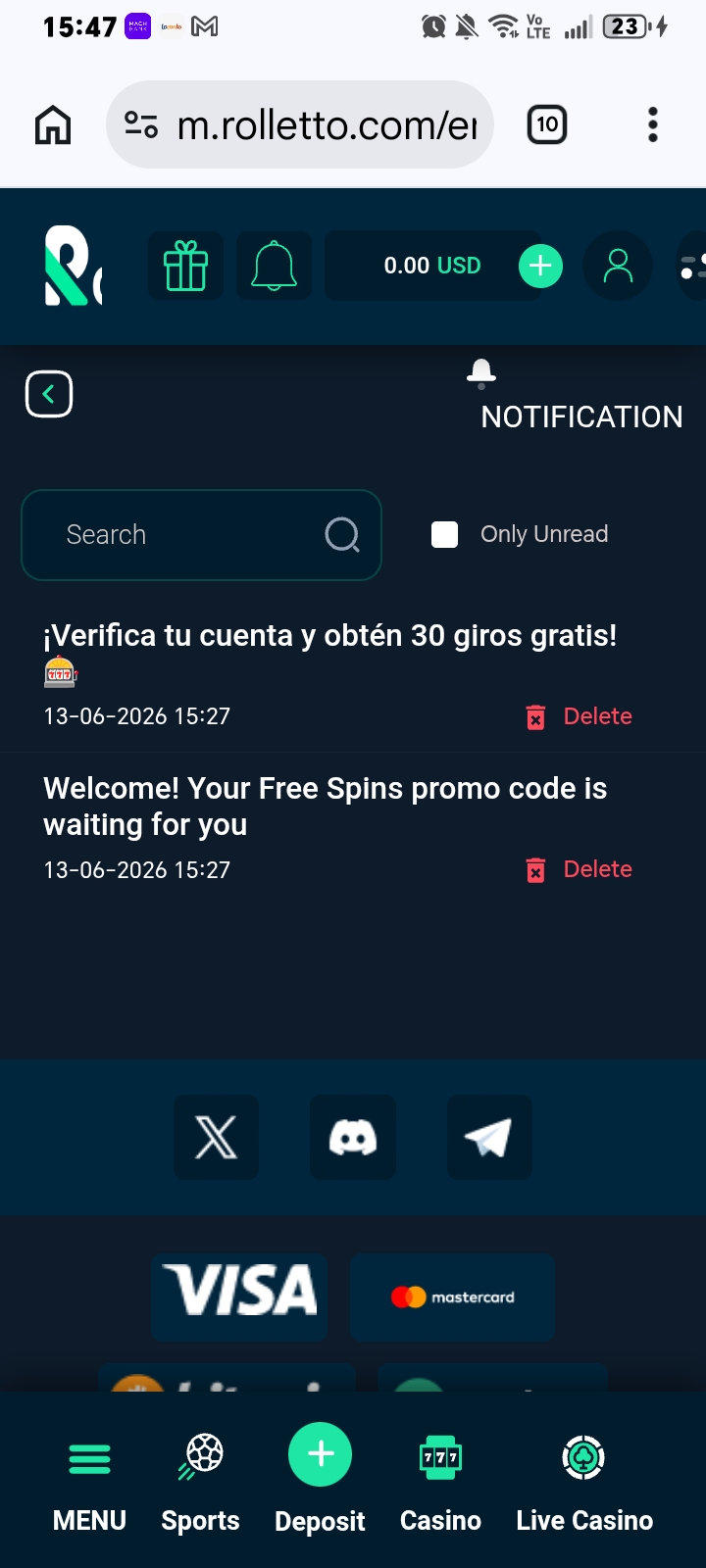The width and height of the screenshot is (706, 1568).
Task: Open the X social link
Action: (216, 1138)
